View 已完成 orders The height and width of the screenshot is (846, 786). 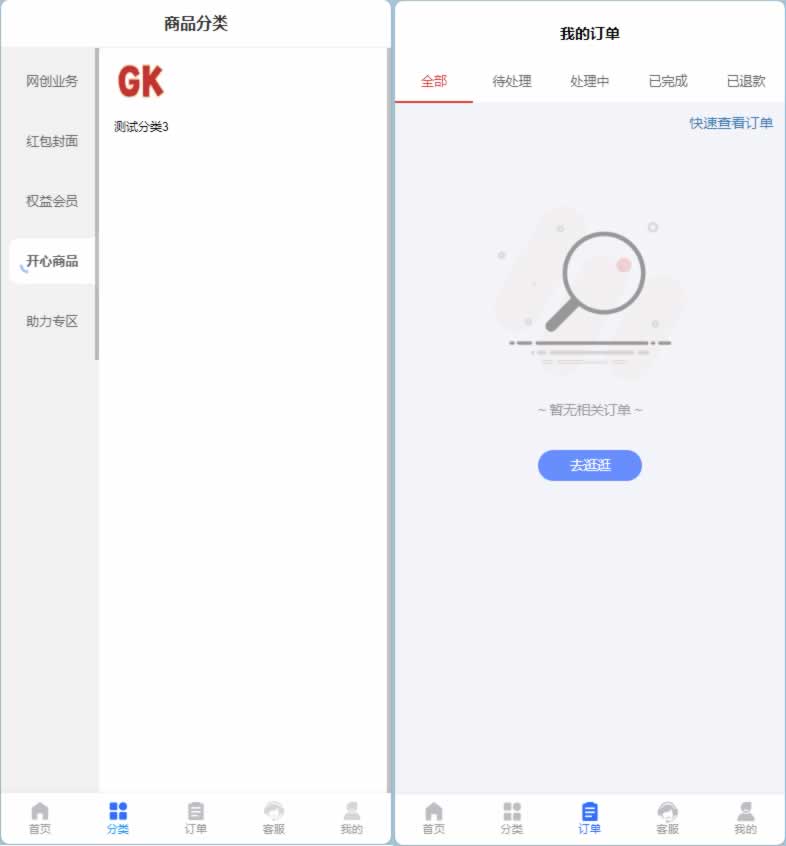668,81
